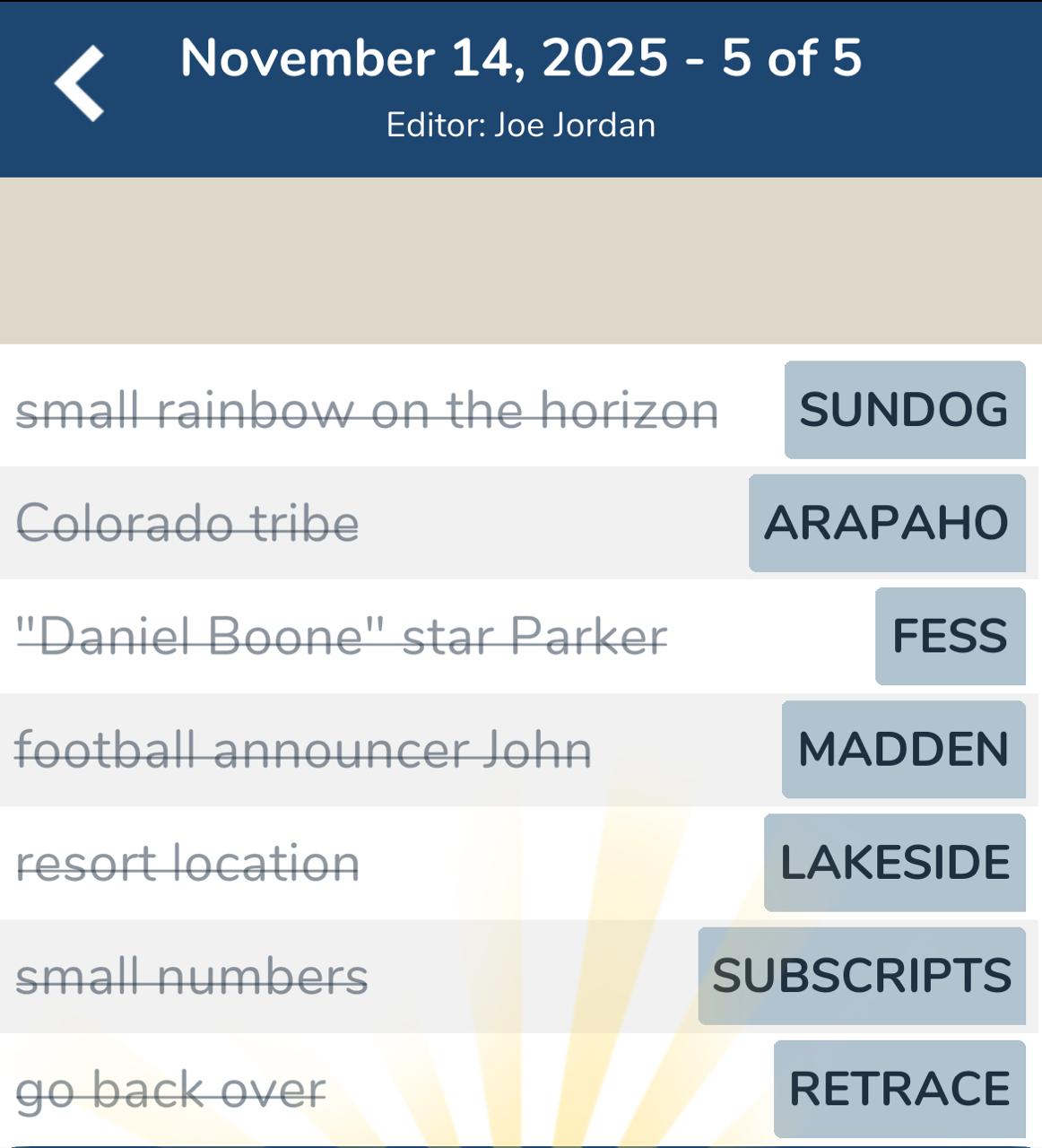Click the beige banner area above the clues

[x=520, y=260]
